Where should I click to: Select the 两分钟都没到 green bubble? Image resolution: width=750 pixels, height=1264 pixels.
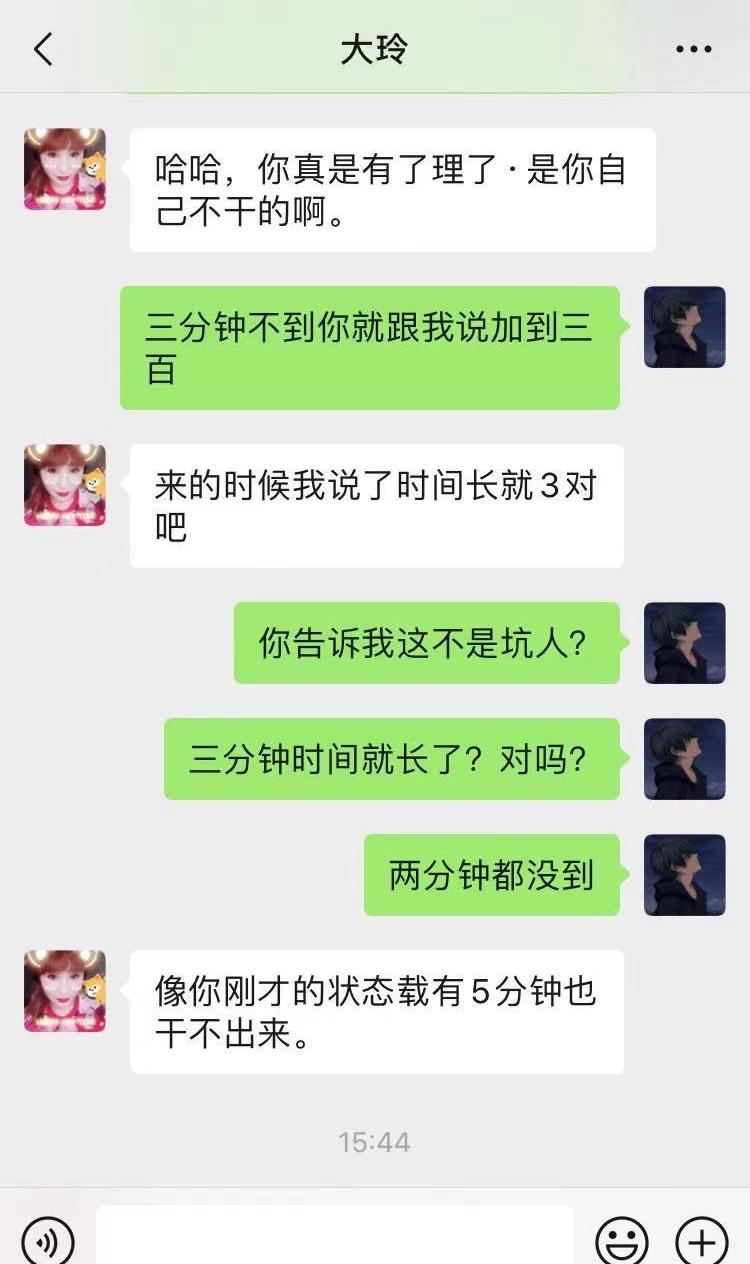point(490,875)
